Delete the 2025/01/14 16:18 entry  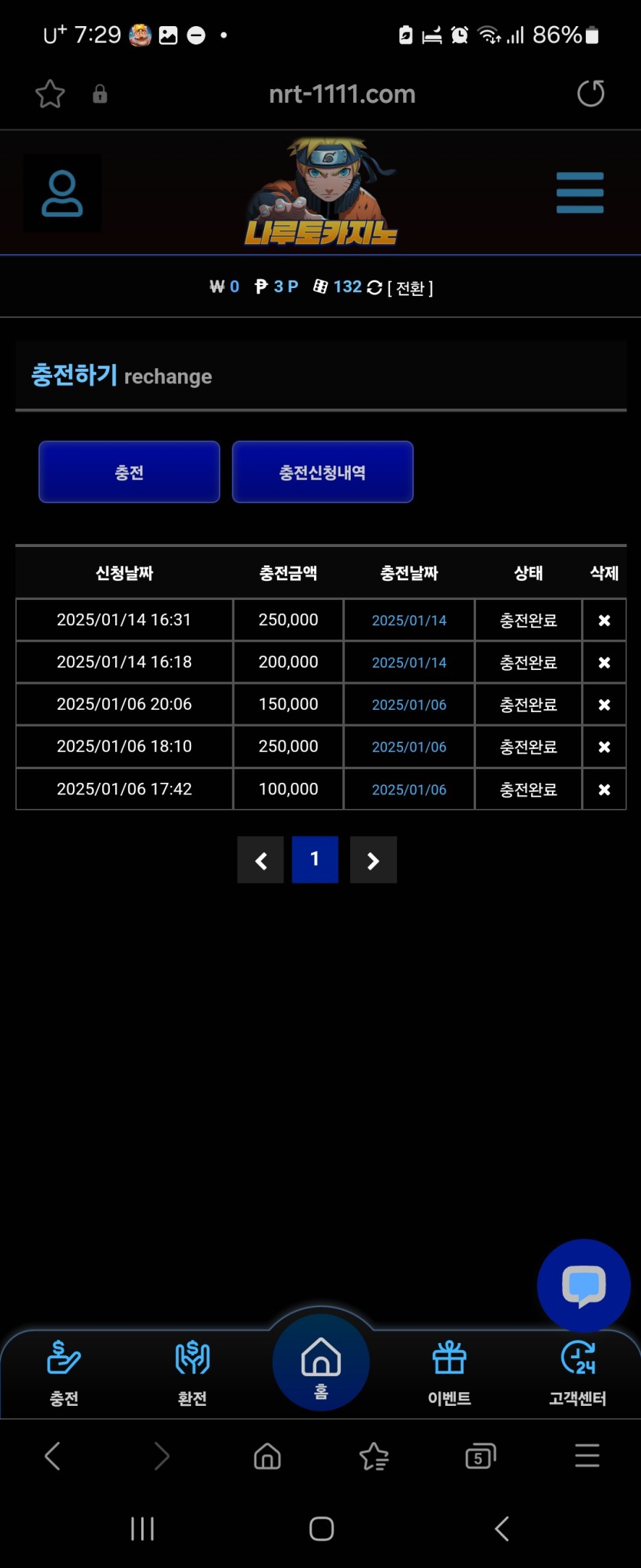click(604, 662)
